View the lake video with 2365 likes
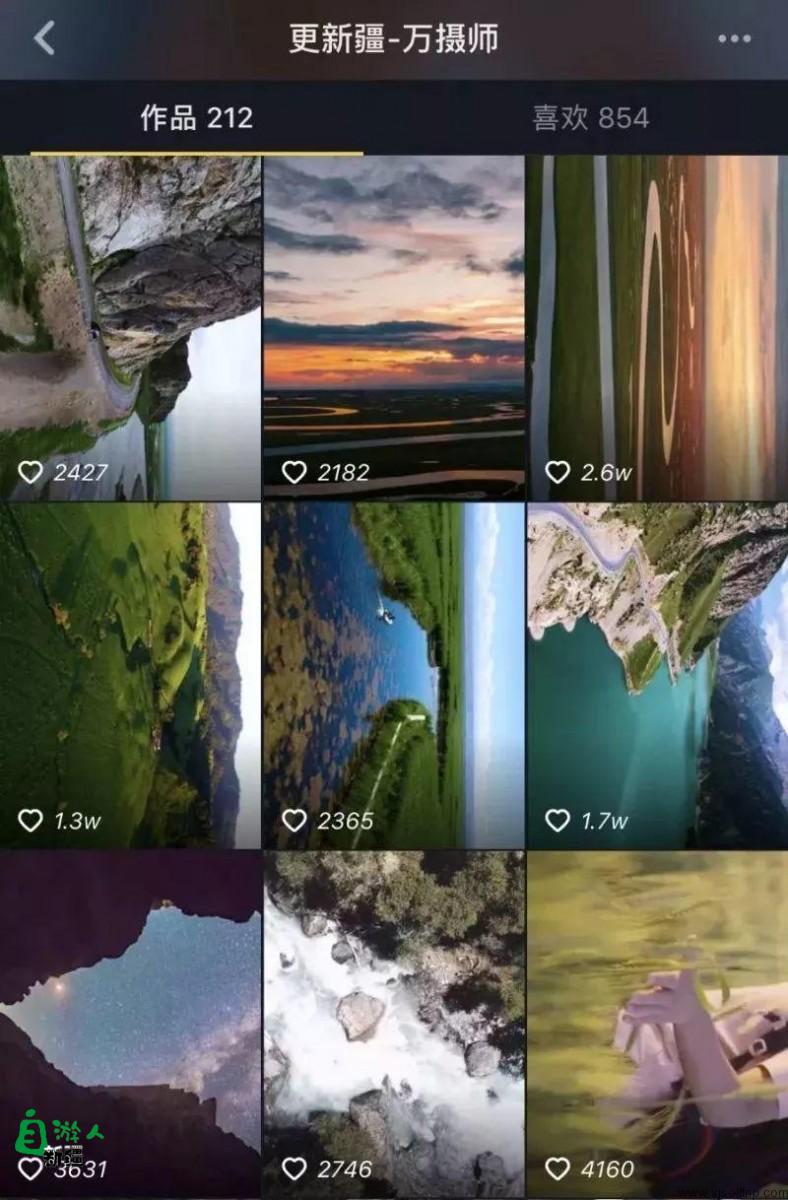This screenshot has width=788, height=1200. click(x=394, y=675)
